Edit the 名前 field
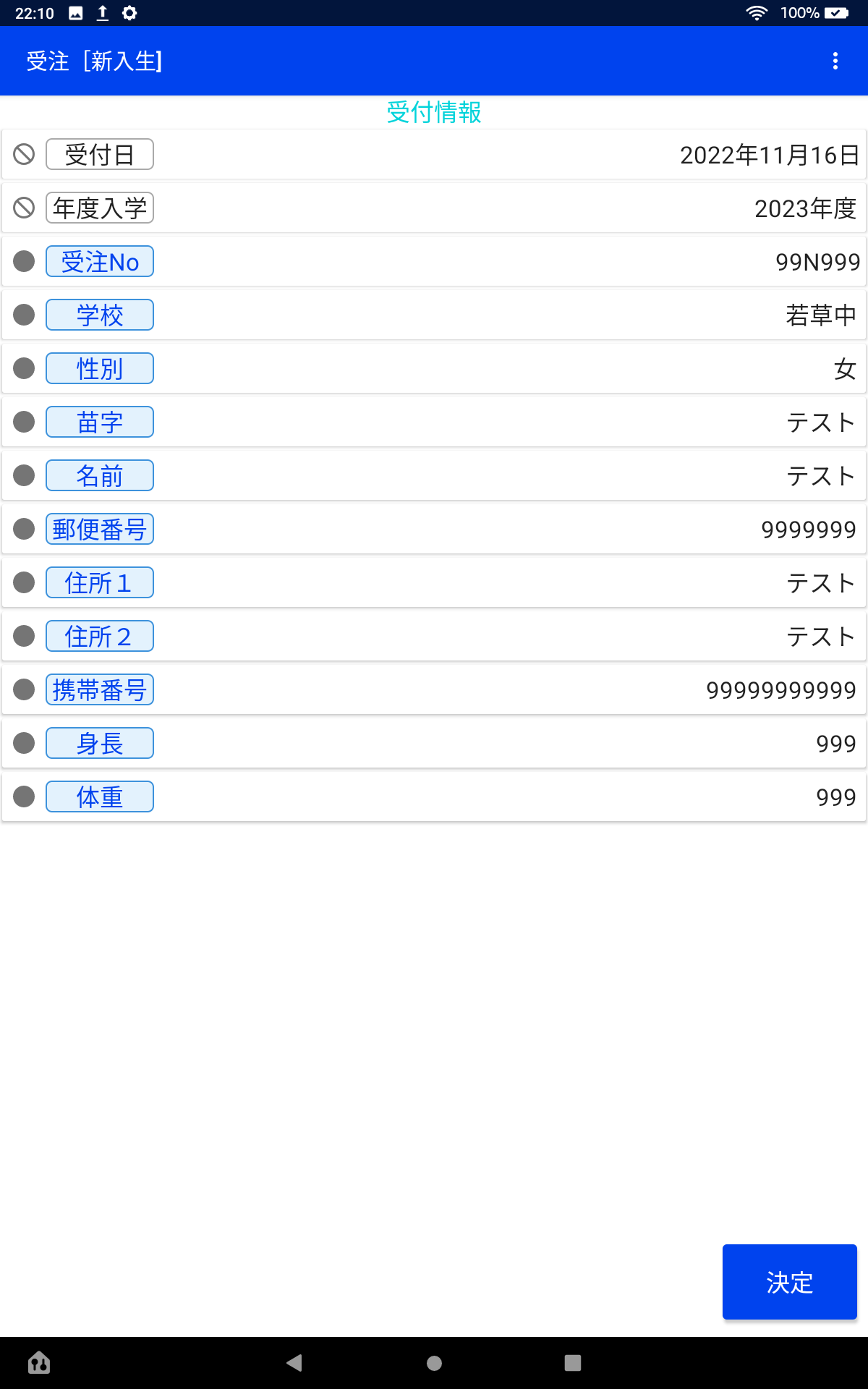Screen dimensions: 868x1389 [100, 476]
